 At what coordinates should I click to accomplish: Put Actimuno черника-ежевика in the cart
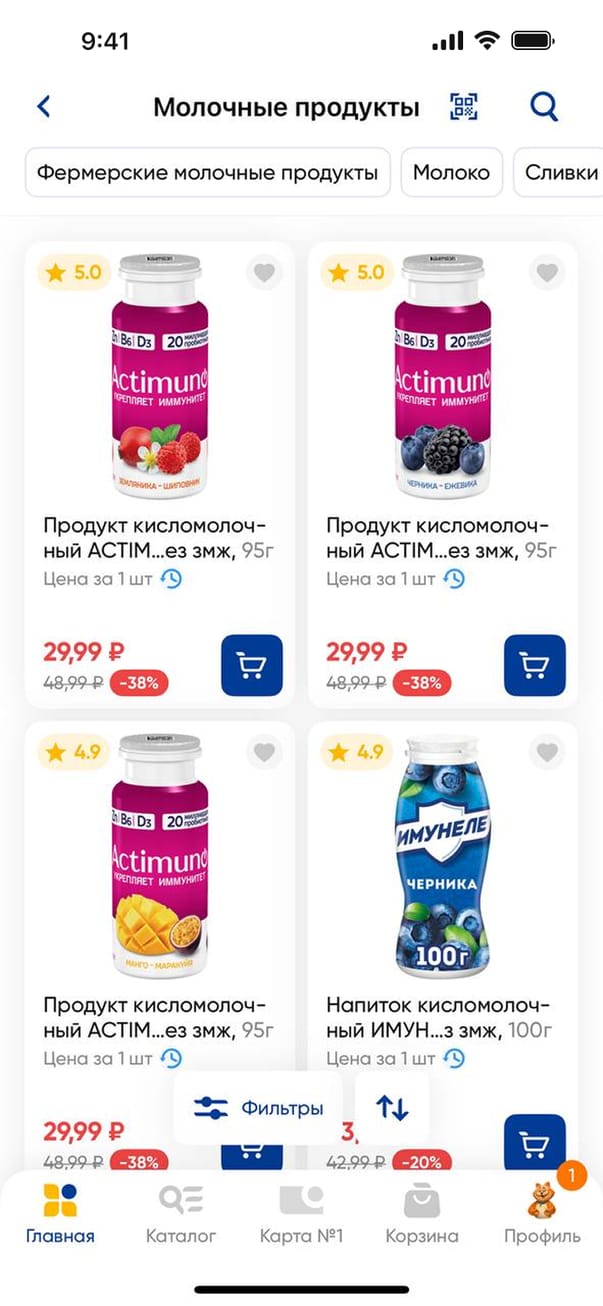[x=535, y=665]
